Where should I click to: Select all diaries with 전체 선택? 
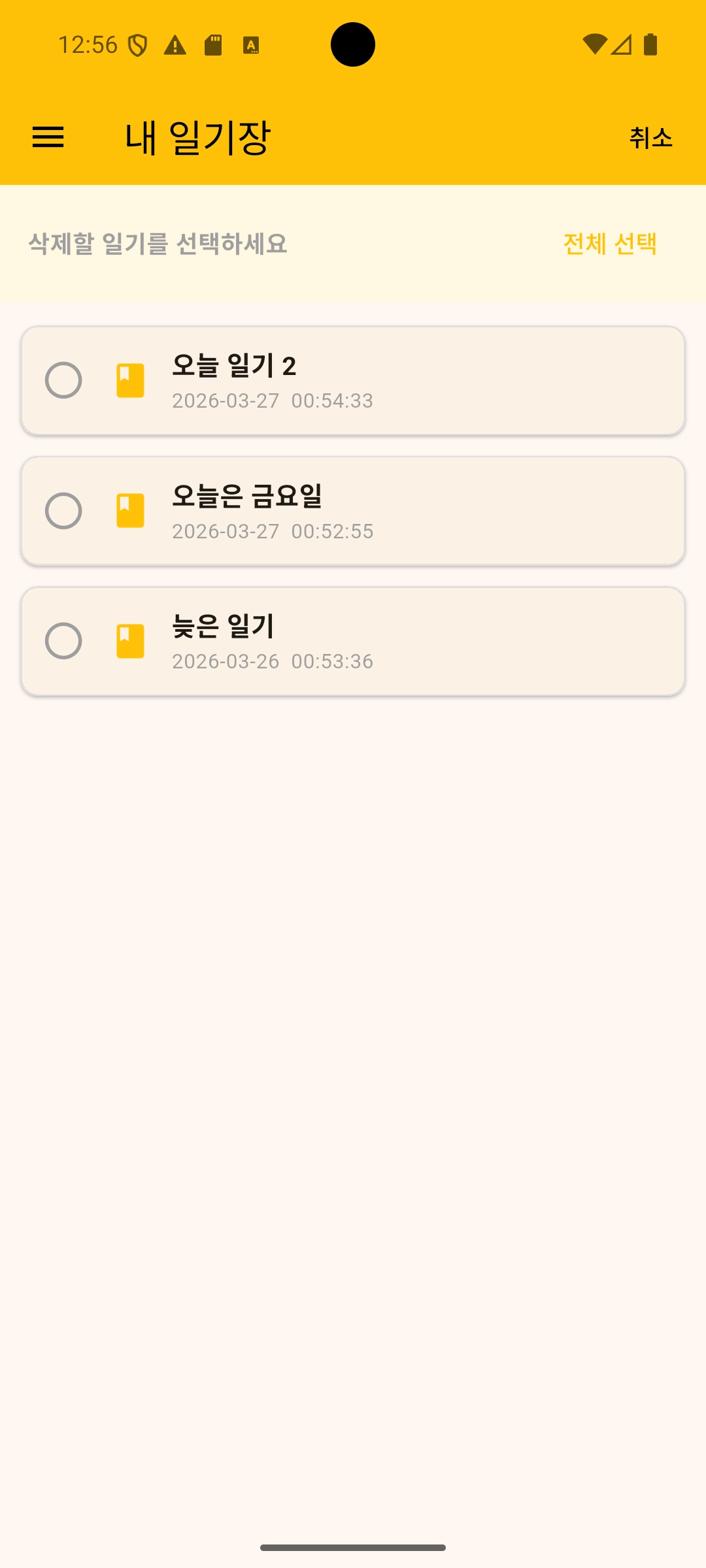[x=609, y=244]
